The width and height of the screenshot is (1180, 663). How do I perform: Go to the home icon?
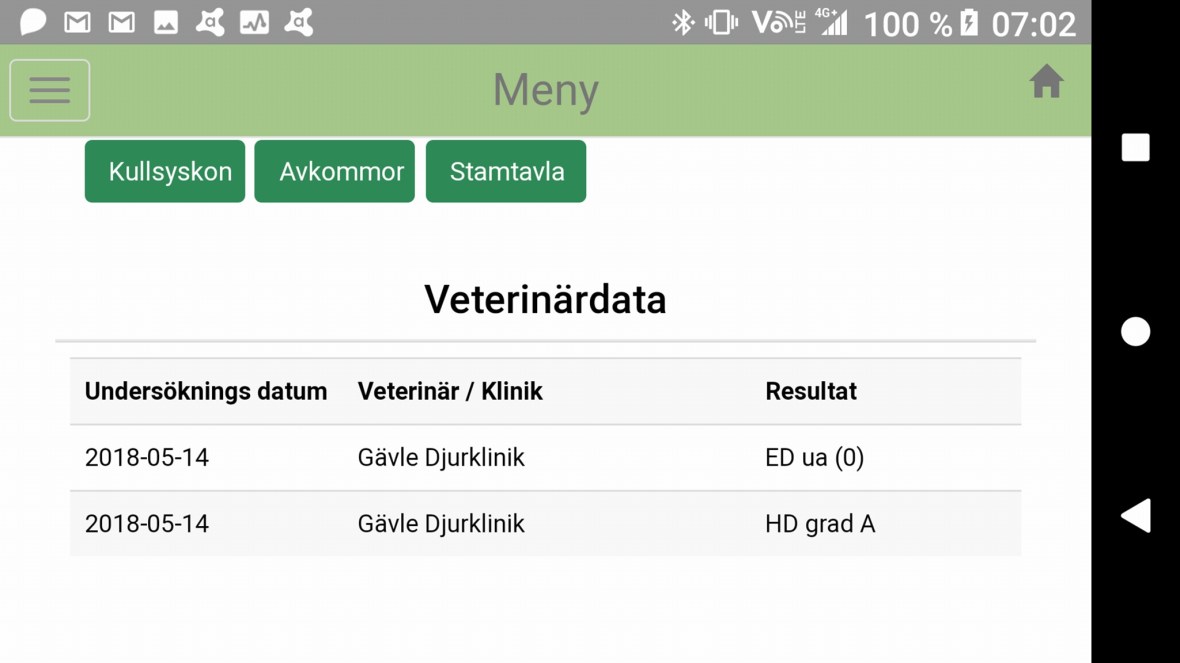(x=1046, y=82)
